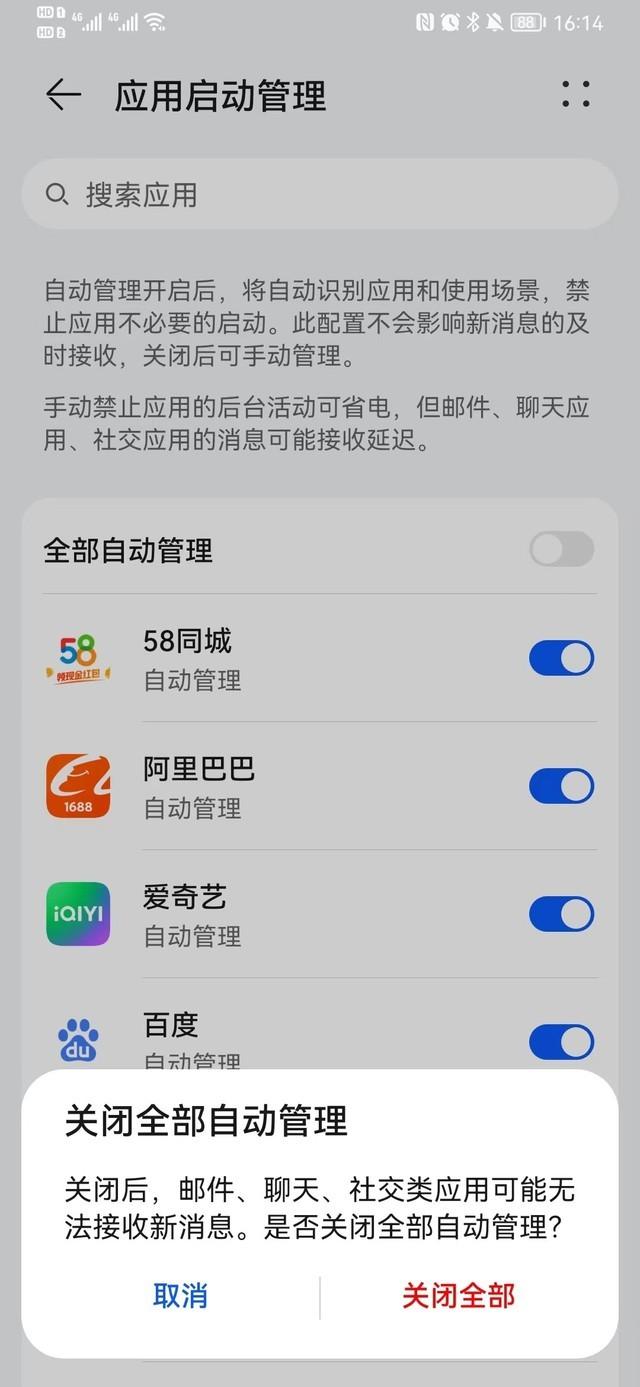This screenshot has width=640, height=1387.
Task: Switch off auto-manage for 爱奇艺
Action: (x=561, y=914)
